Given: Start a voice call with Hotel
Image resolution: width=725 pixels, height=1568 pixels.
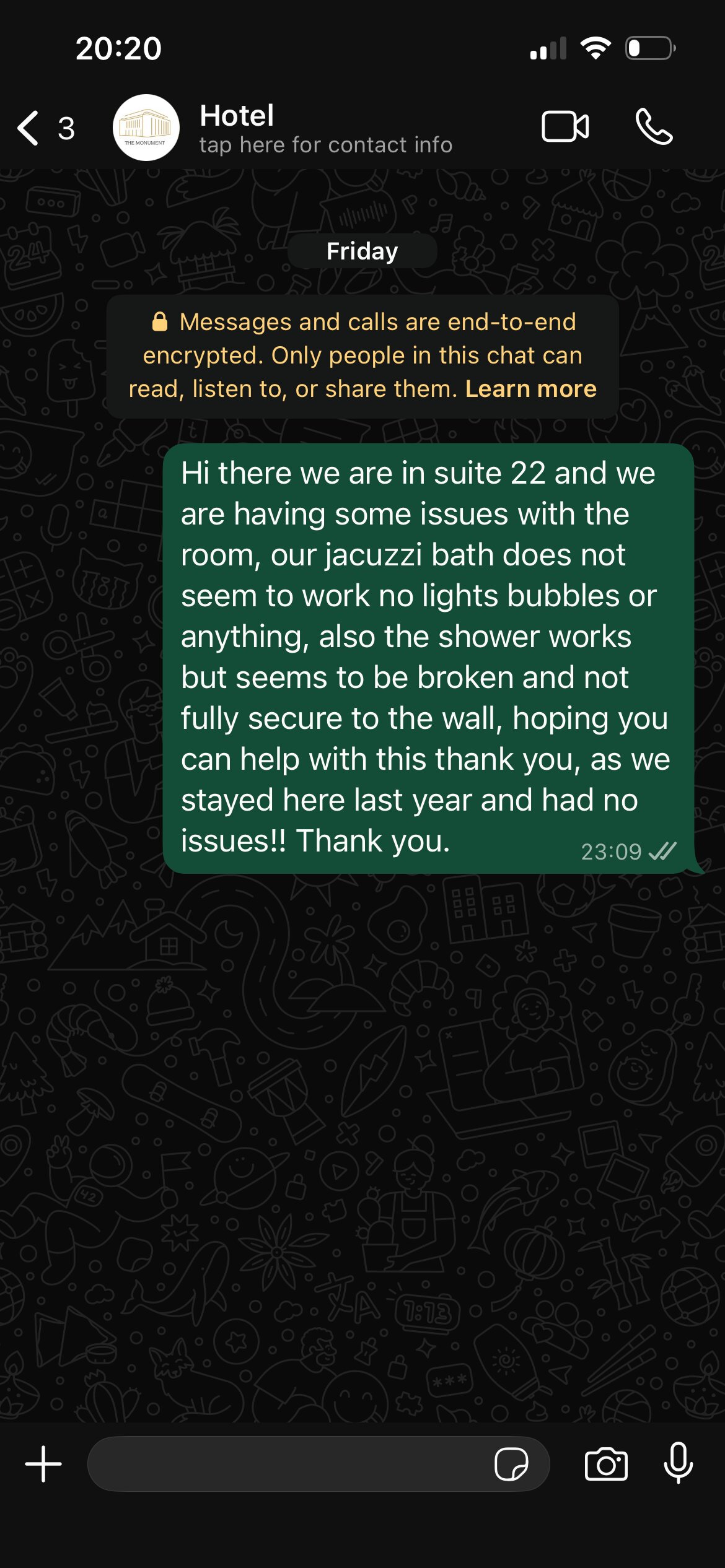Looking at the screenshot, I should (x=654, y=127).
